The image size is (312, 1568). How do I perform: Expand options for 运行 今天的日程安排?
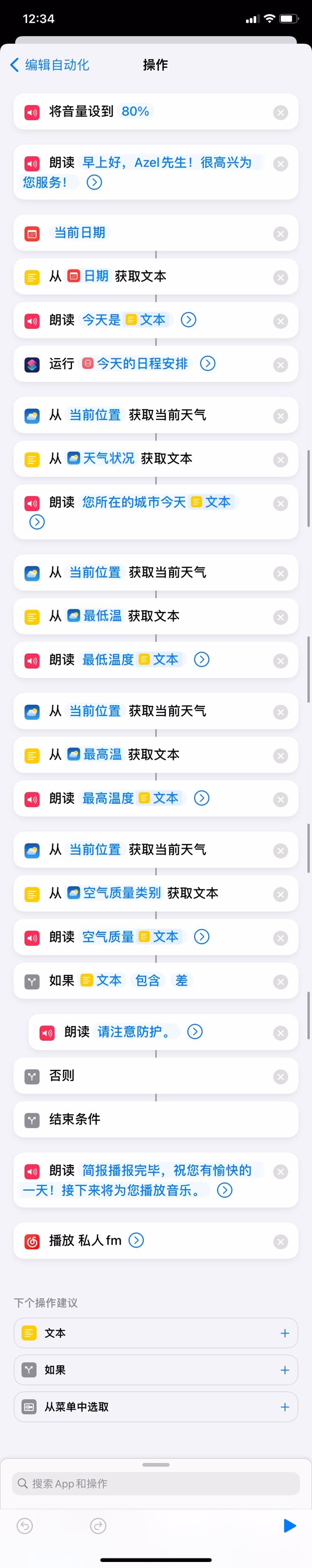click(208, 363)
